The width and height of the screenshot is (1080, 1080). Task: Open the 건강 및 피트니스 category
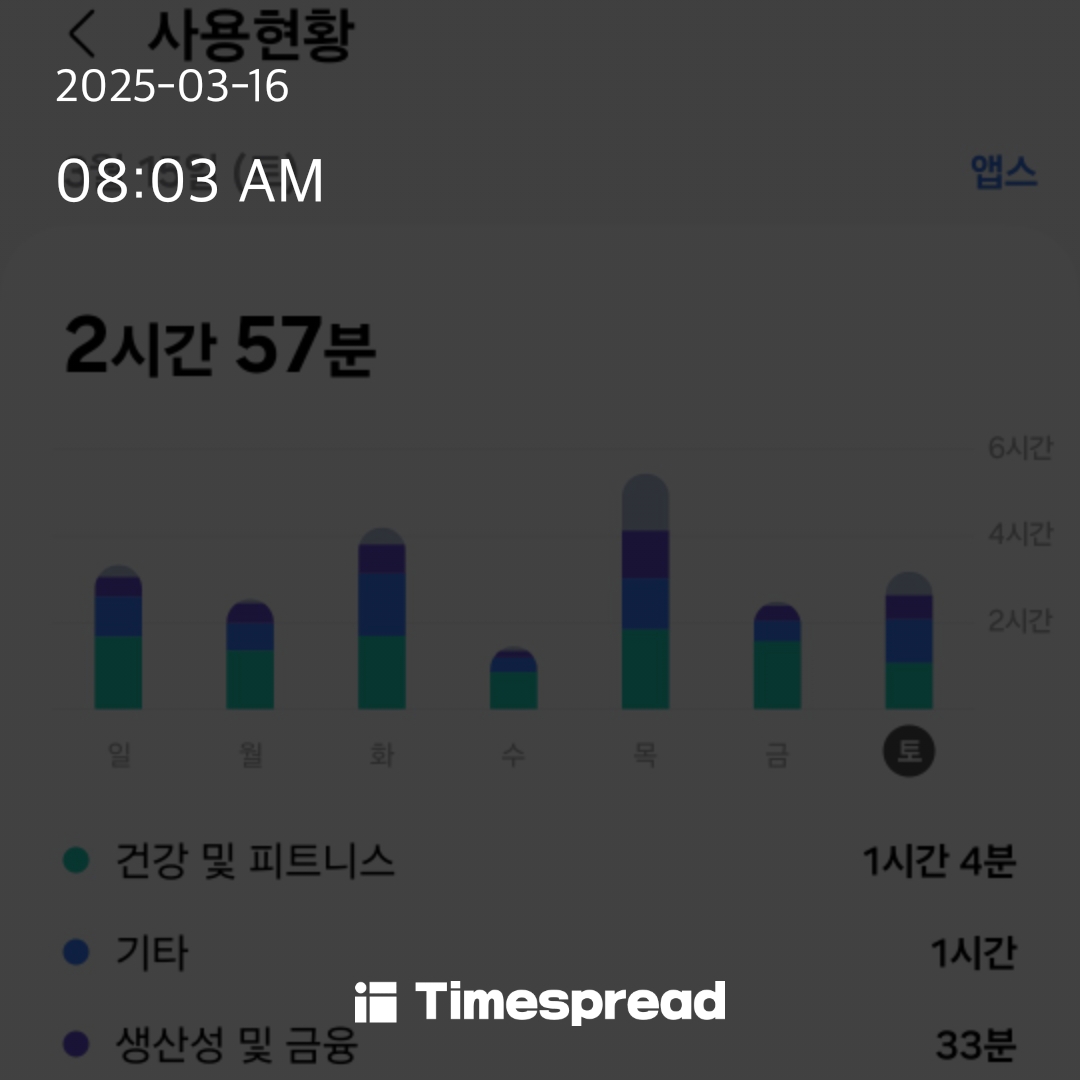[539, 861]
